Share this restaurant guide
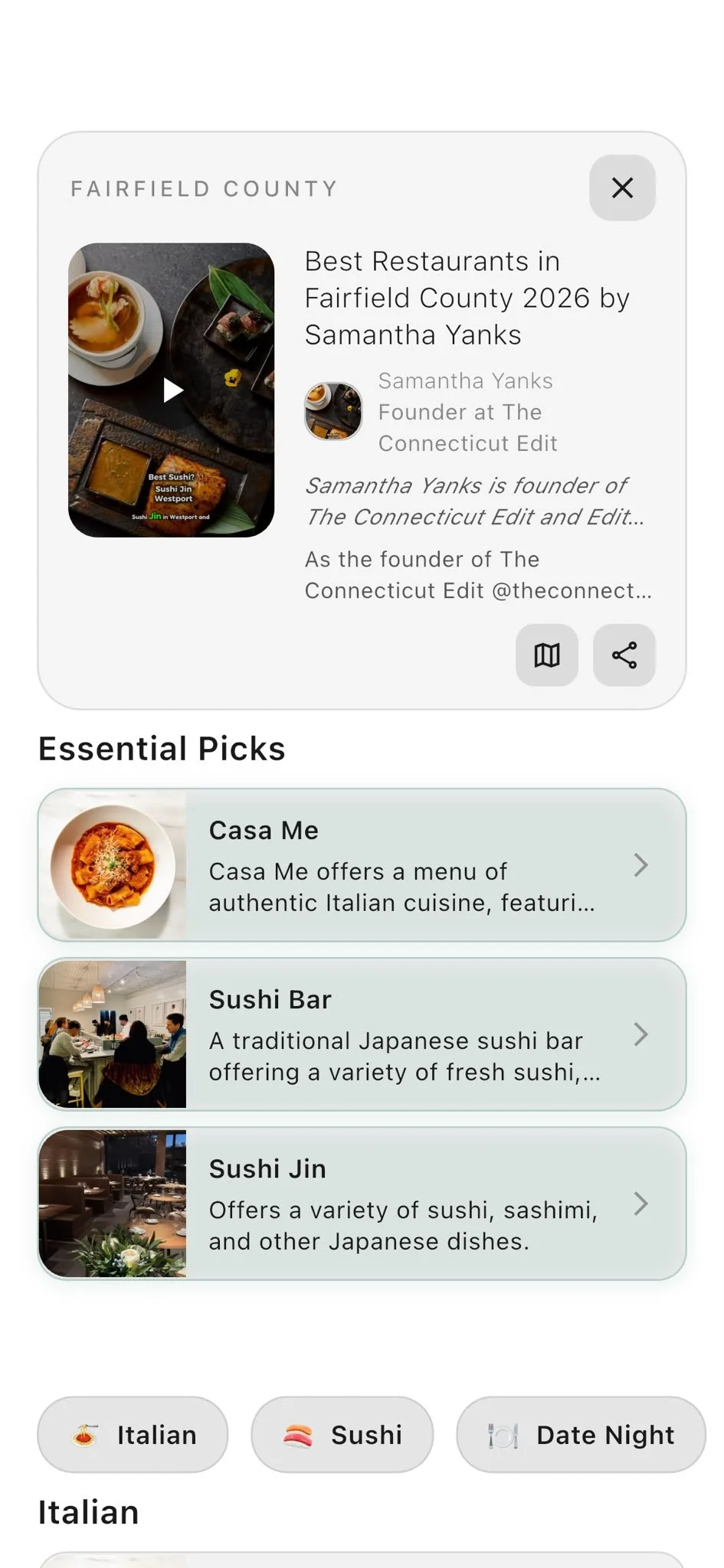Image resolution: width=724 pixels, height=1568 pixels. click(x=624, y=655)
